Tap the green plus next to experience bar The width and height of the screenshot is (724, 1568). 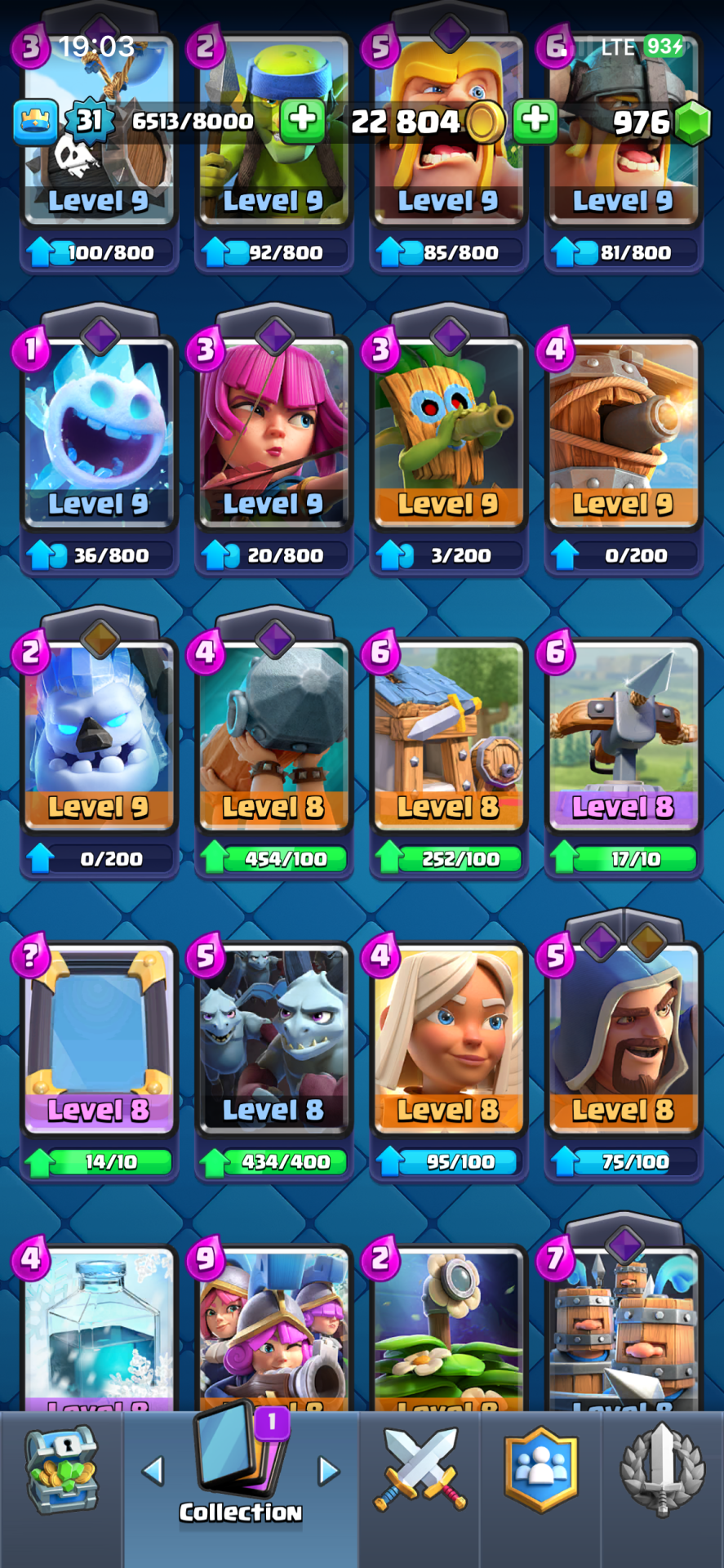(303, 121)
